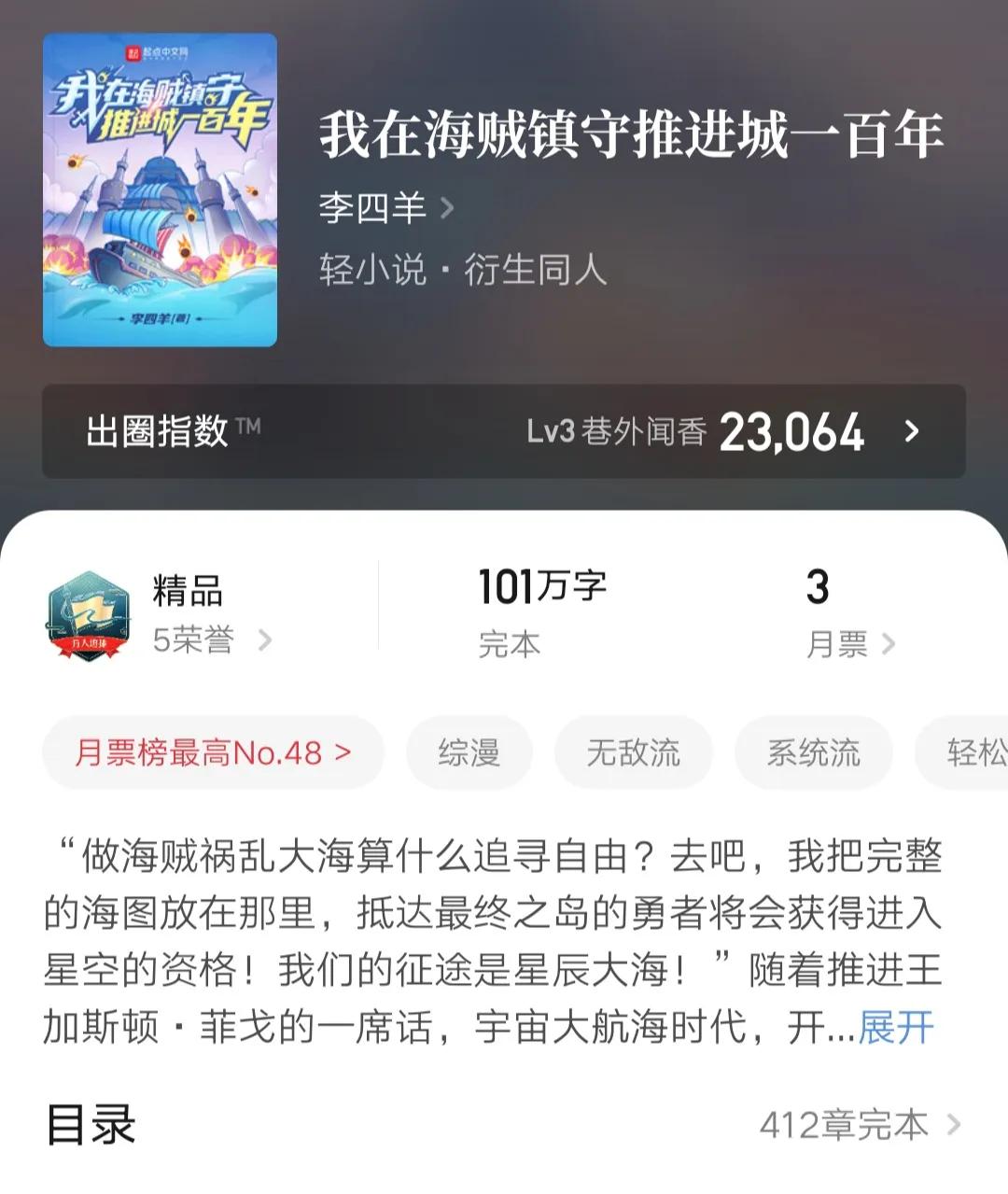
Task: Select the 综漫 tag
Action: click(x=469, y=752)
